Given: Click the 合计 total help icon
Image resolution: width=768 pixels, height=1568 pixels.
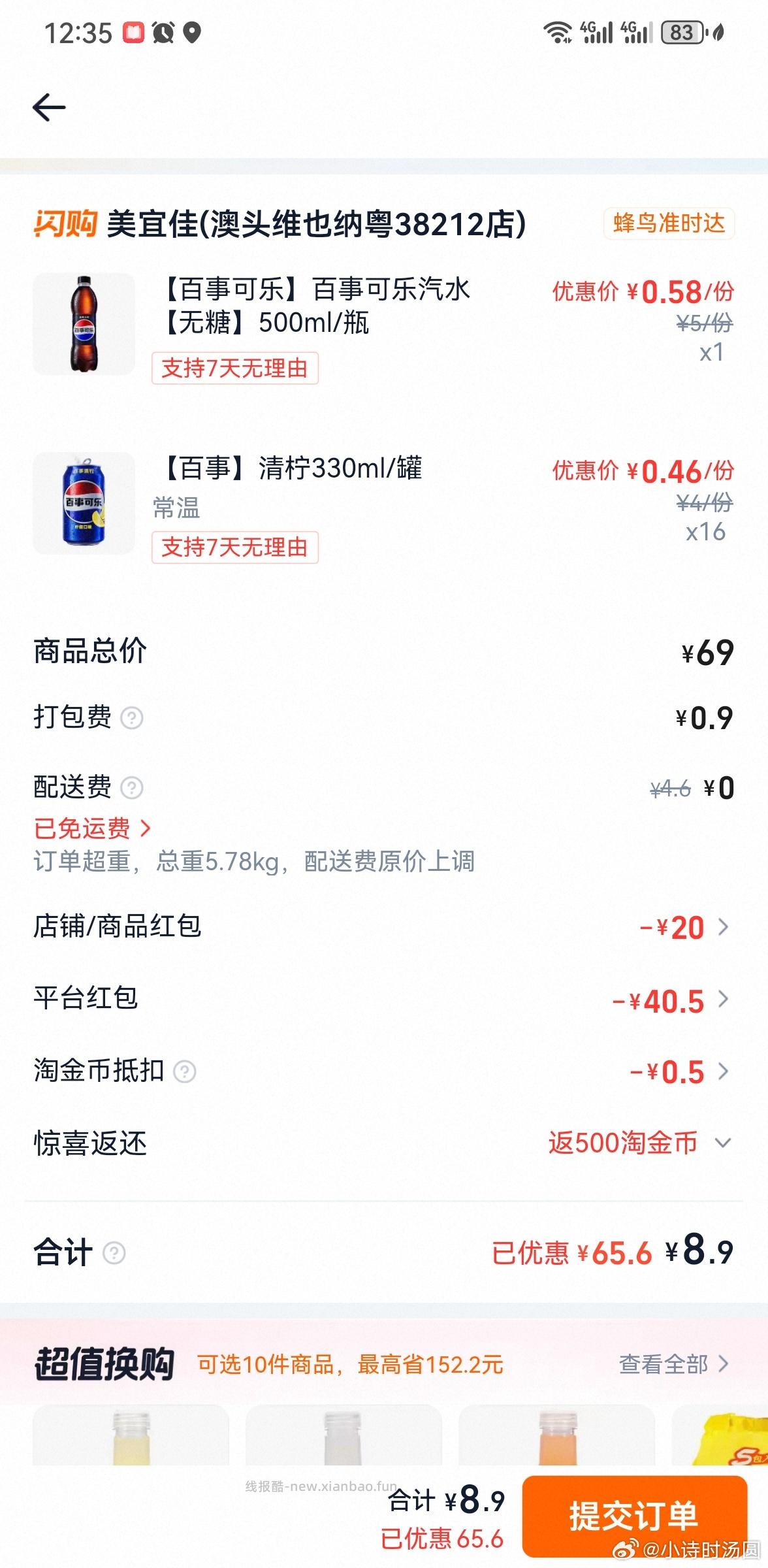Looking at the screenshot, I should coord(114,1253).
